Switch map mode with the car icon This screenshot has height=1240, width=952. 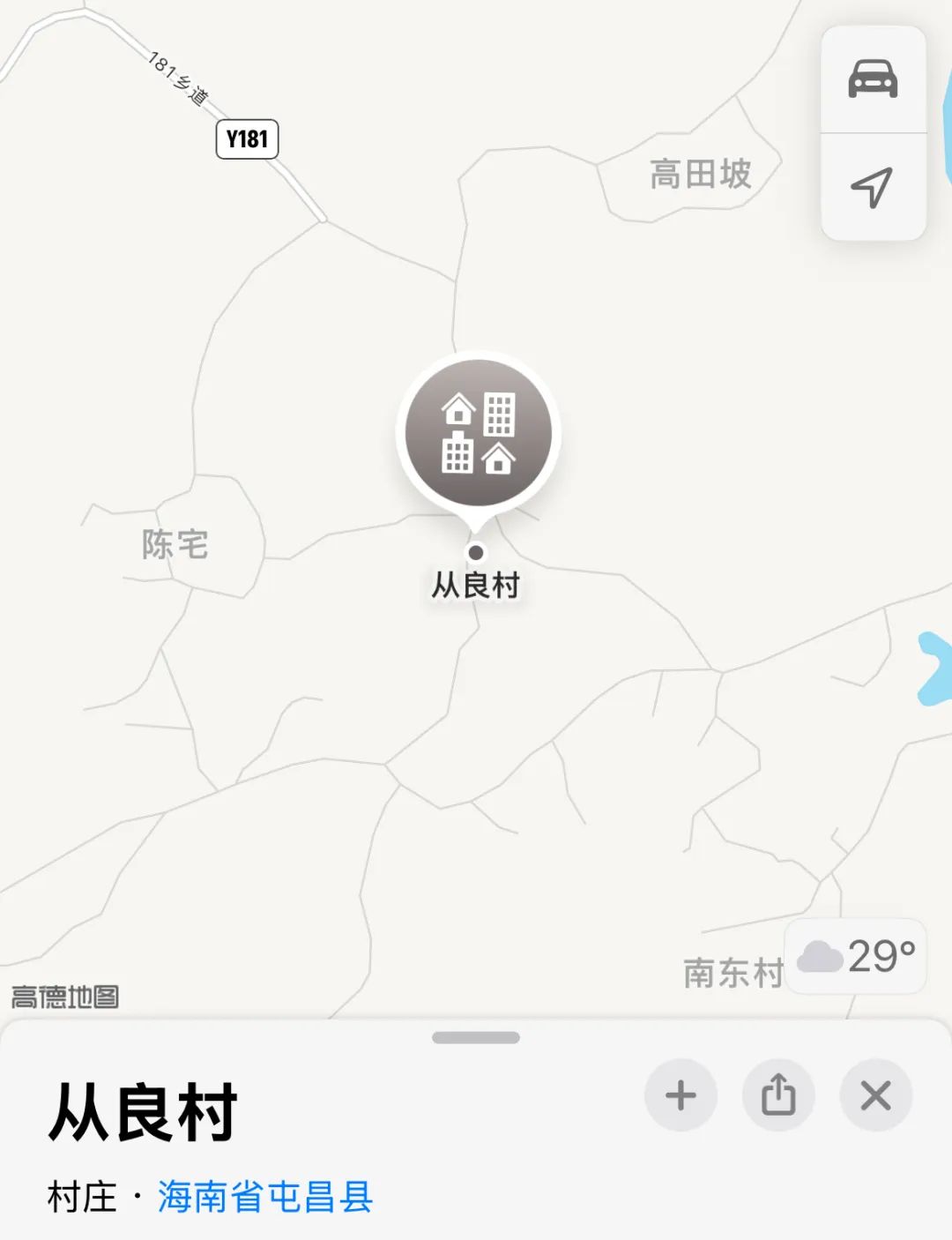[873, 79]
